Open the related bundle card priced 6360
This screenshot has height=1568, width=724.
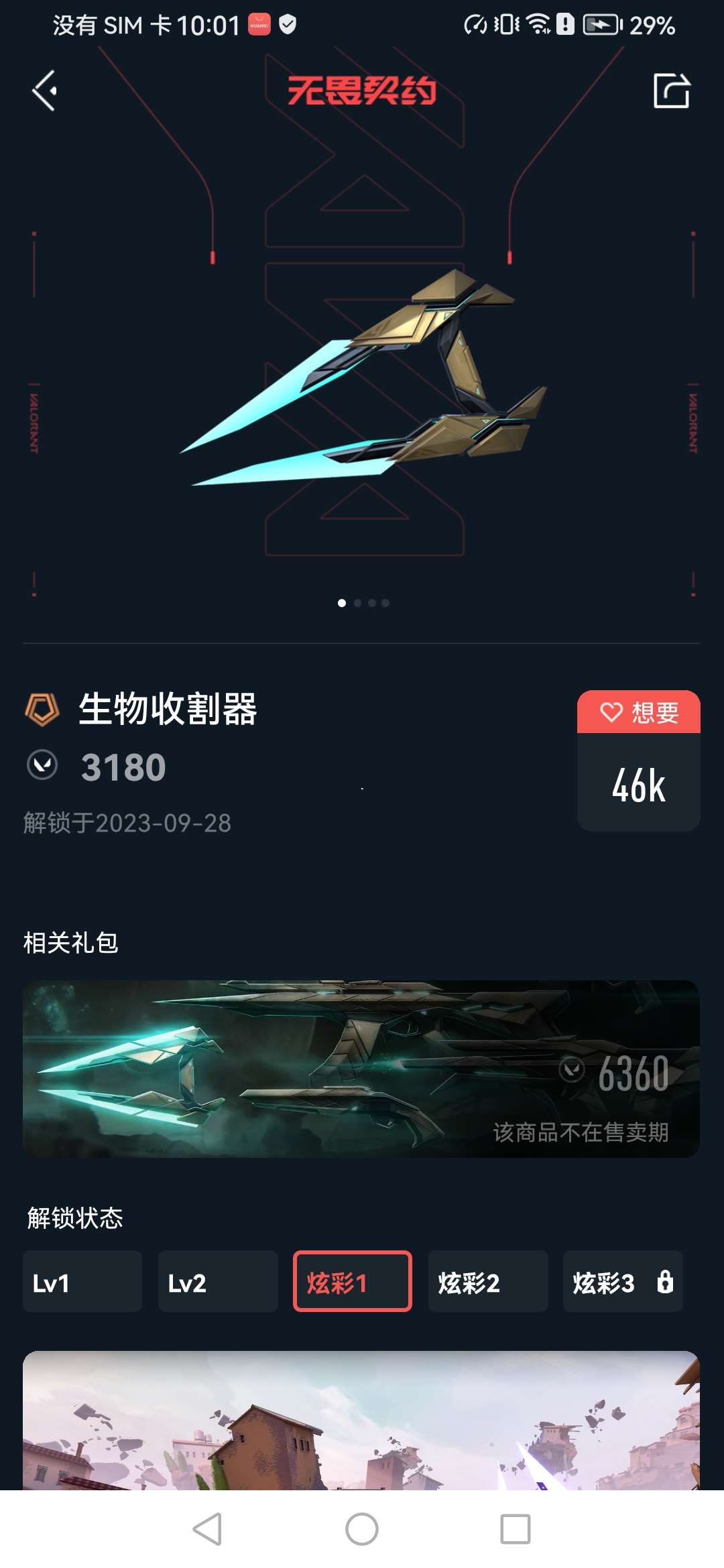pos(361,1069)
